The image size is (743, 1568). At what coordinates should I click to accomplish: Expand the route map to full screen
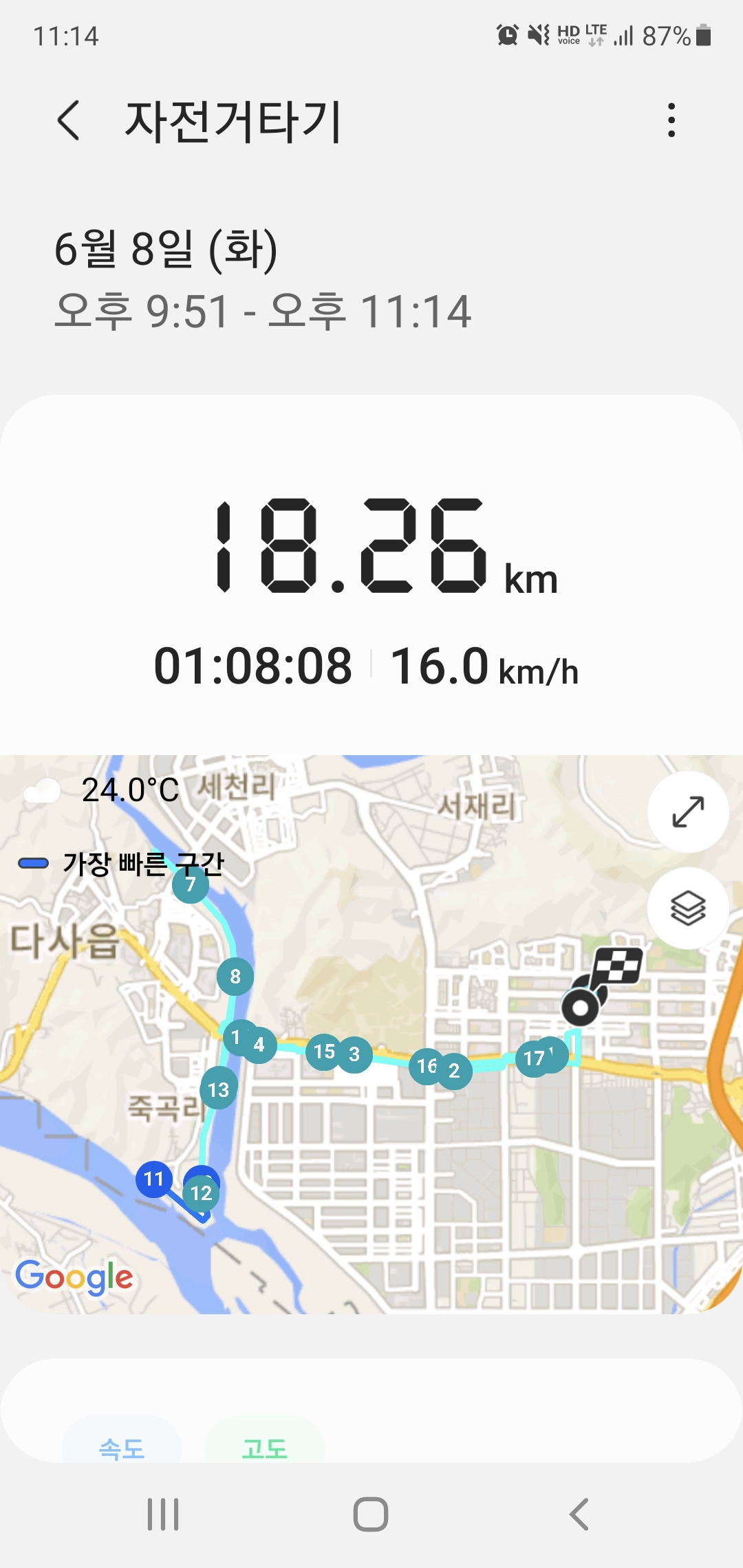click(x=688, y=812)
